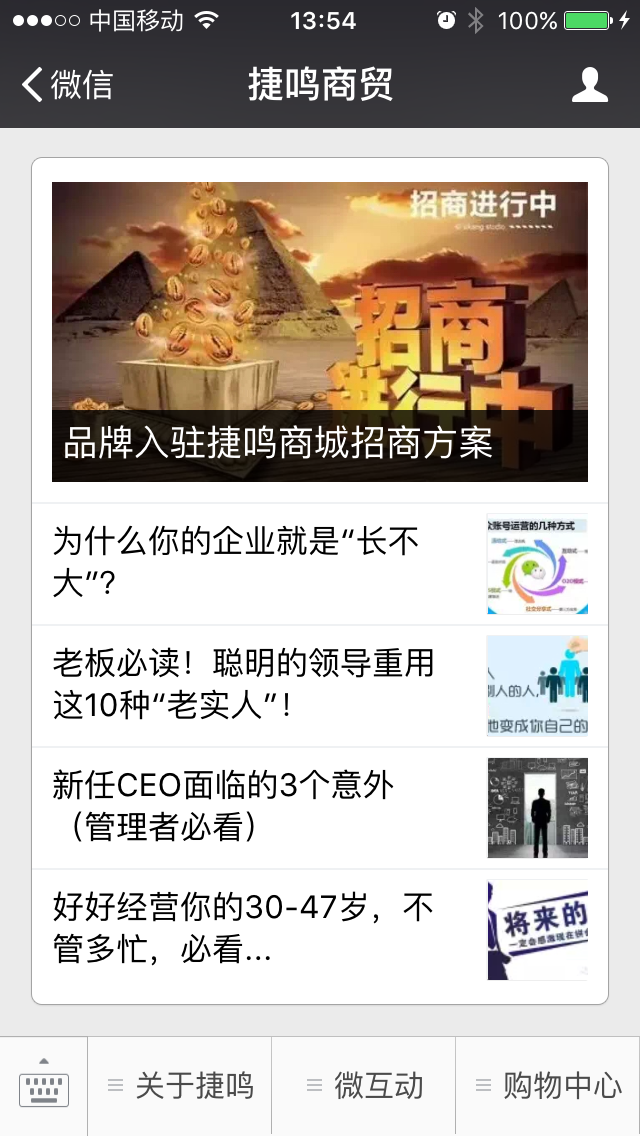The height and width of the screenshot is (1136, 640).
Task: Expand the 微互动 menu
Action: pos(364,1086)
